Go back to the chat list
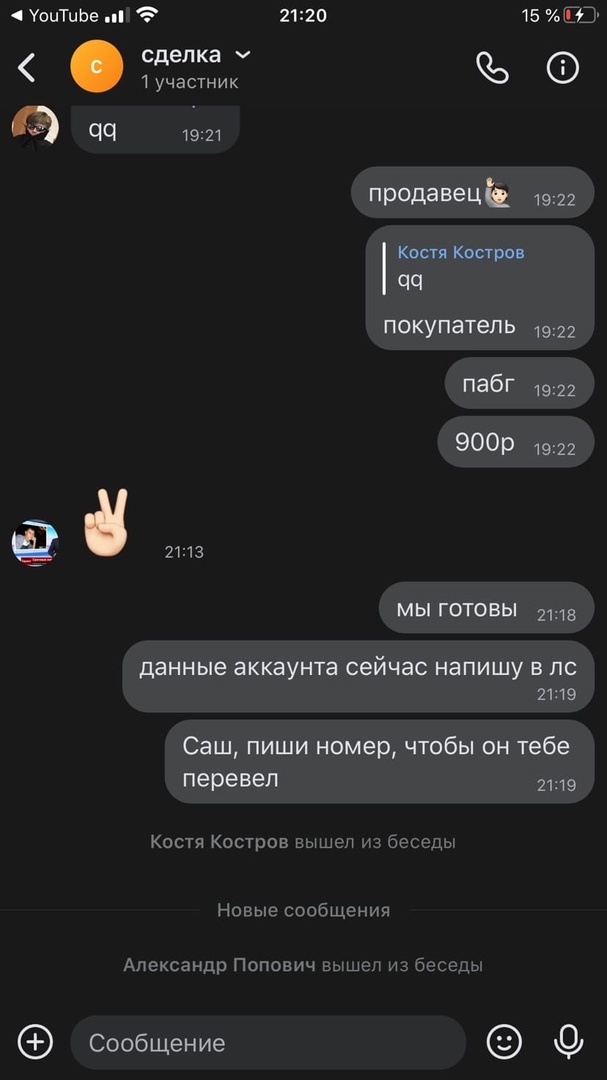The image size is (607, 1080). tap(27, 67)
